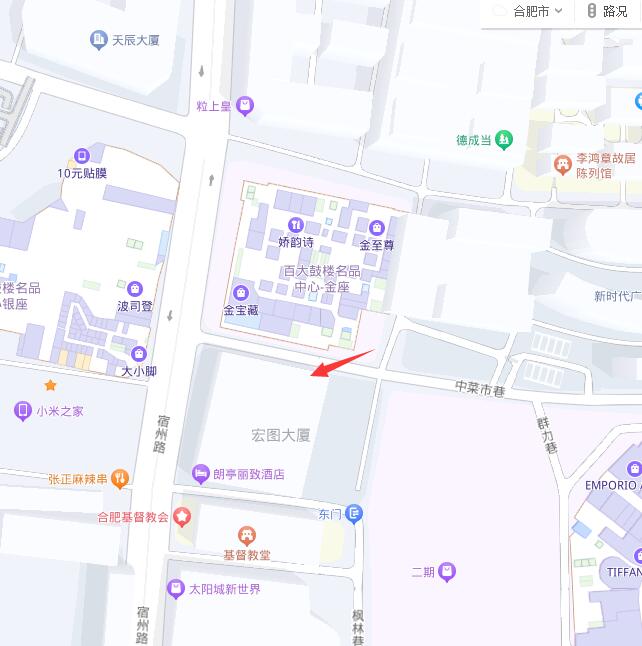Select the 金宝藏 shop marker
The width and height of the screenshot is (642, 646).
[x=241, y=292]
